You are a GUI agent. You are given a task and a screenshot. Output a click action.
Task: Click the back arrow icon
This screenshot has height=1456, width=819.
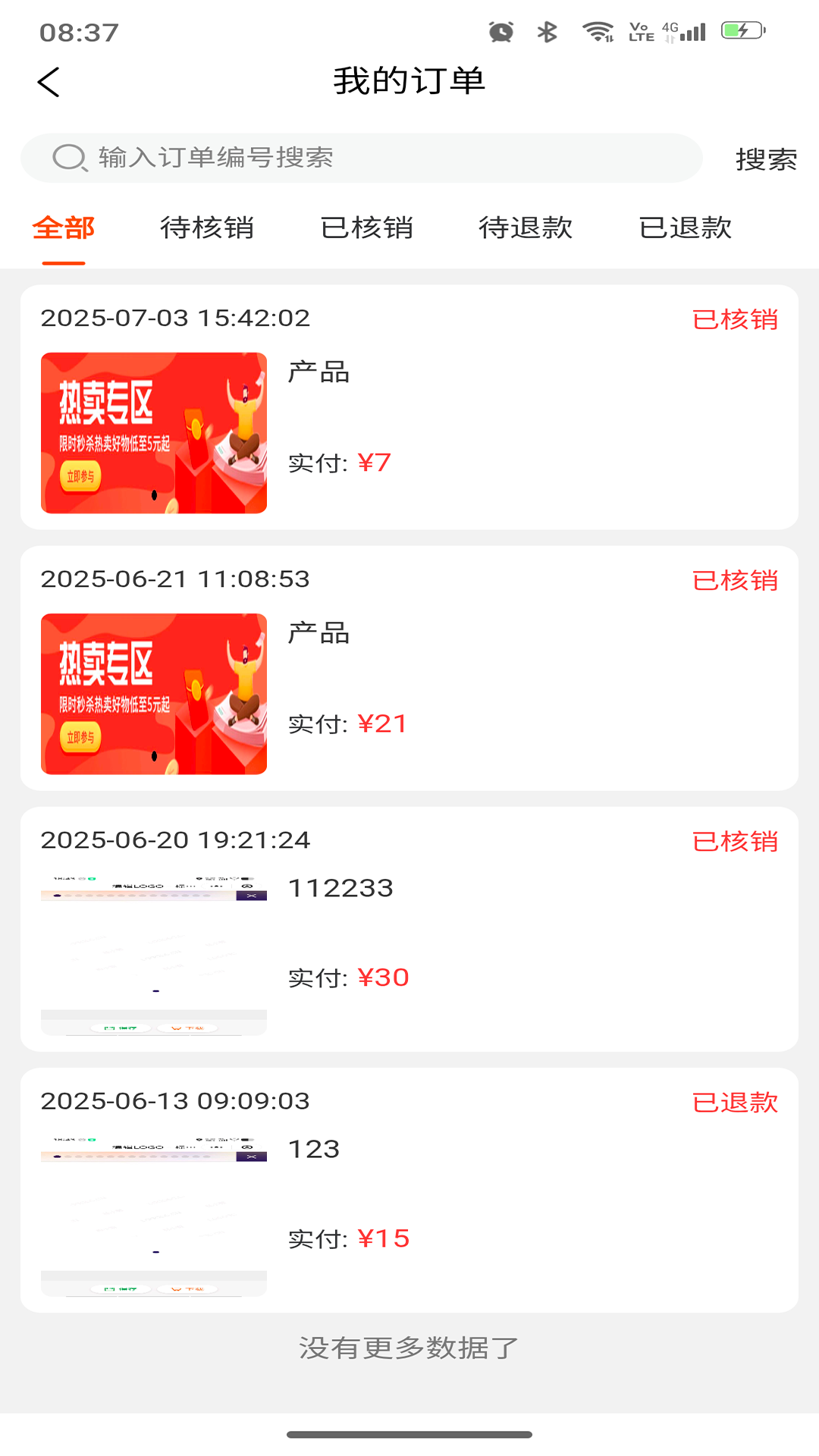[x=48, y=82]
